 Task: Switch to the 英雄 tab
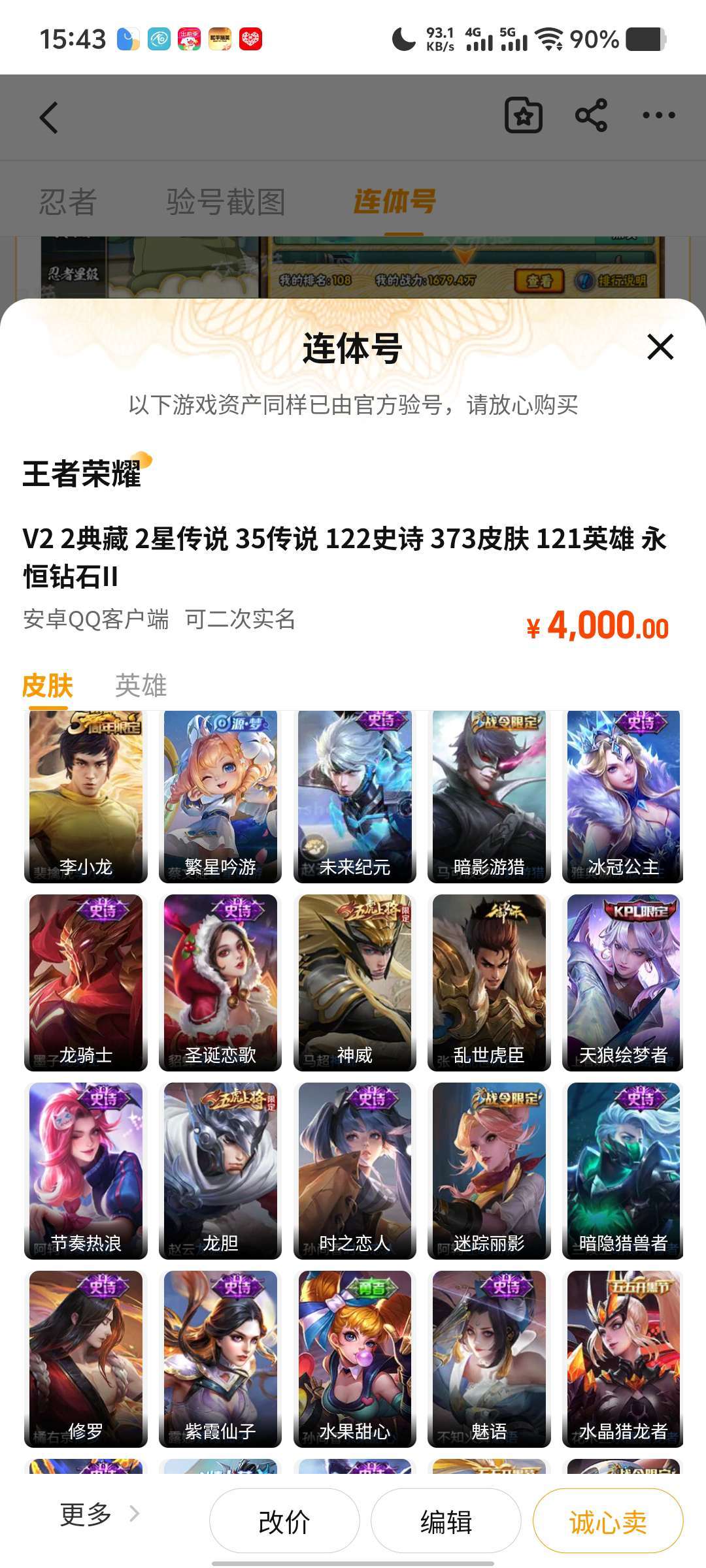click(x=141, y=685)
